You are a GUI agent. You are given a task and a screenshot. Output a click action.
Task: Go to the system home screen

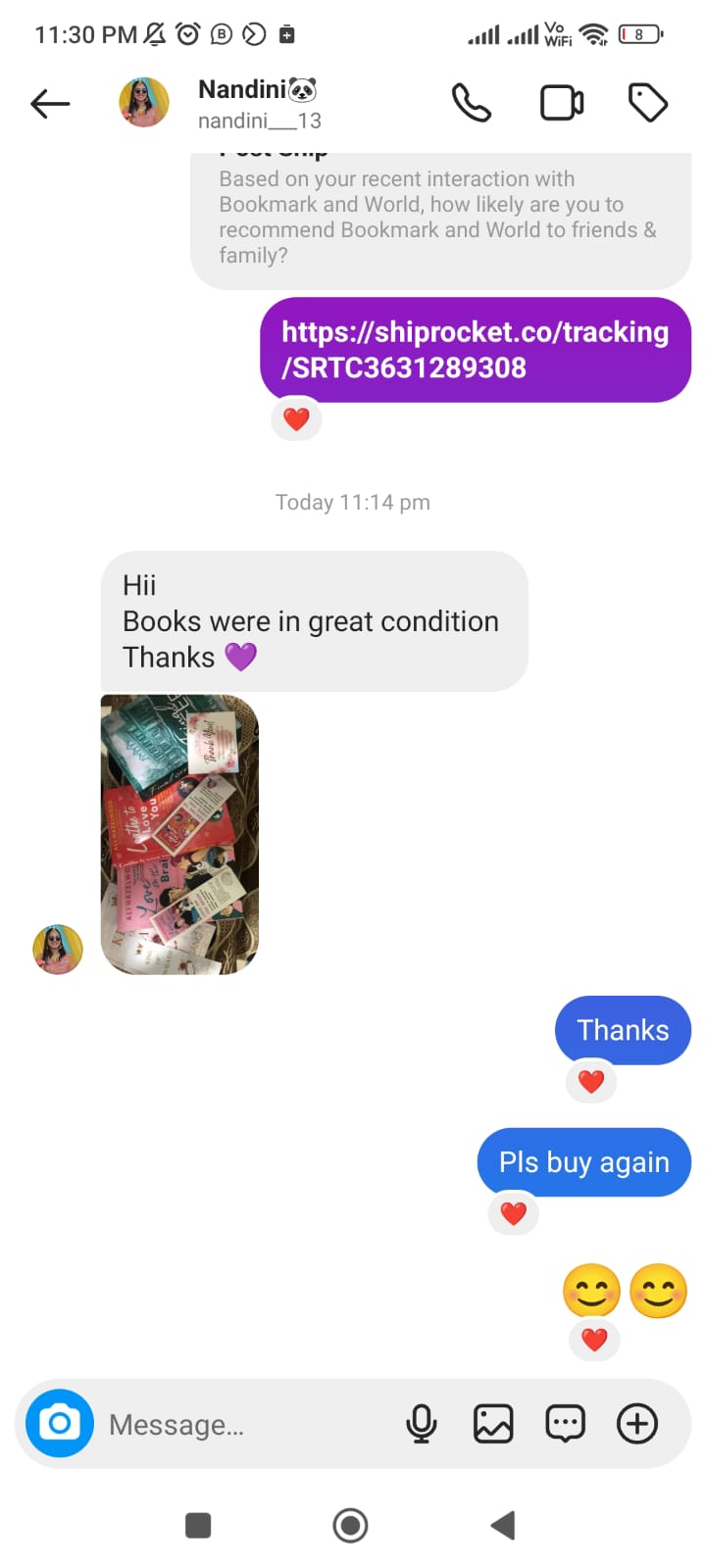point(350,1525)
